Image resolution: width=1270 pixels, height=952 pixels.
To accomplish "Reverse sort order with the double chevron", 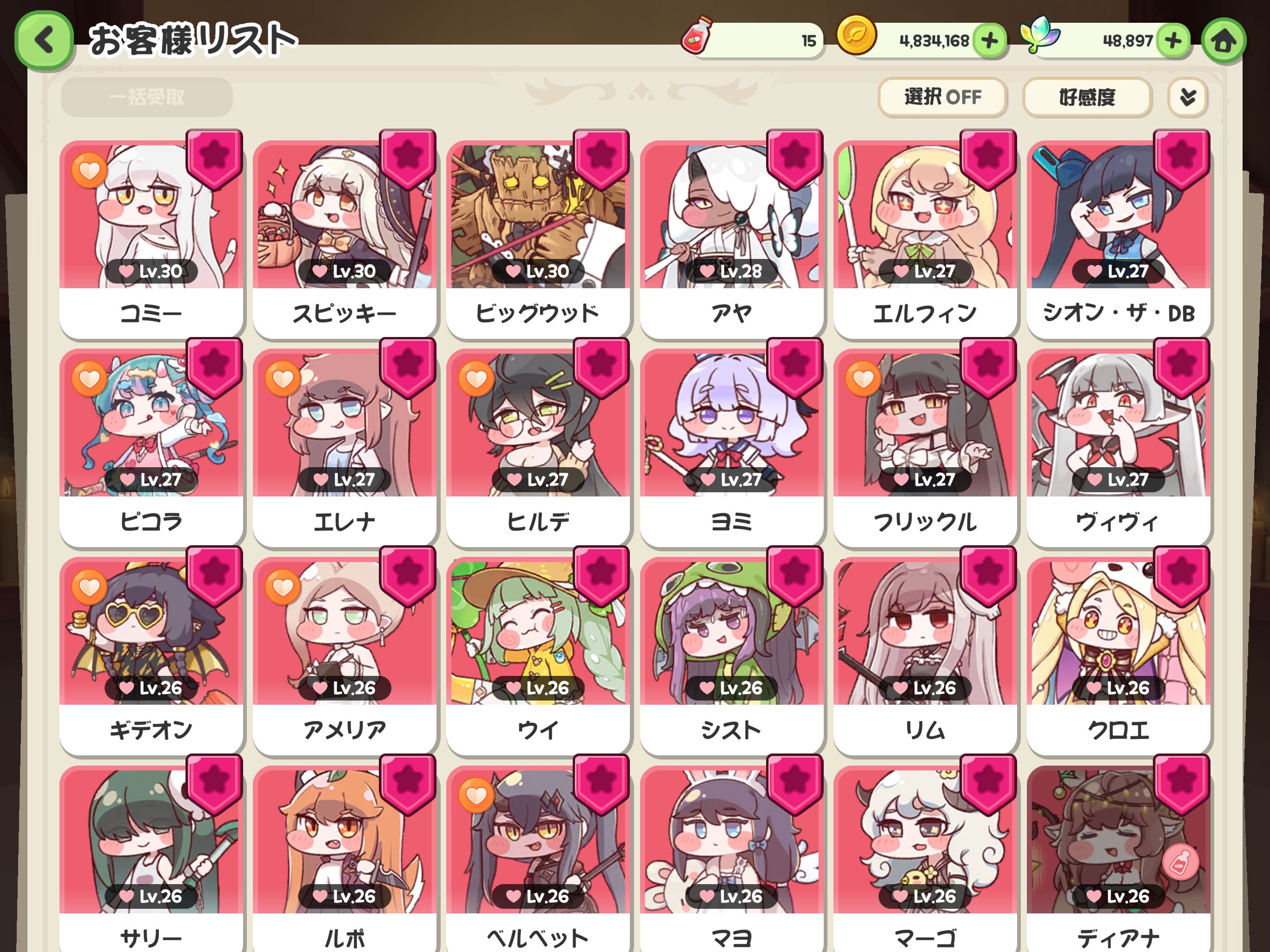I will pyautogui.click(x=1187, y=97).
